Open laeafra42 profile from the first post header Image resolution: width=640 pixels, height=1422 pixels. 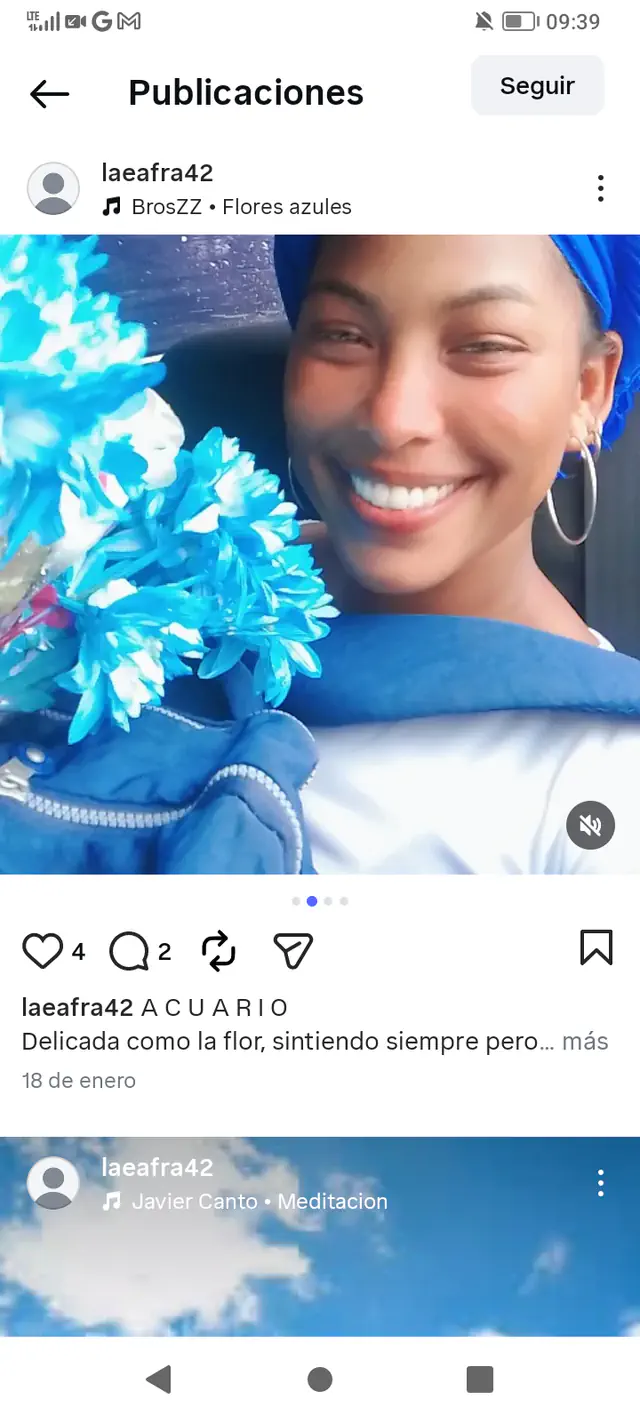click(x=157, y=173)
